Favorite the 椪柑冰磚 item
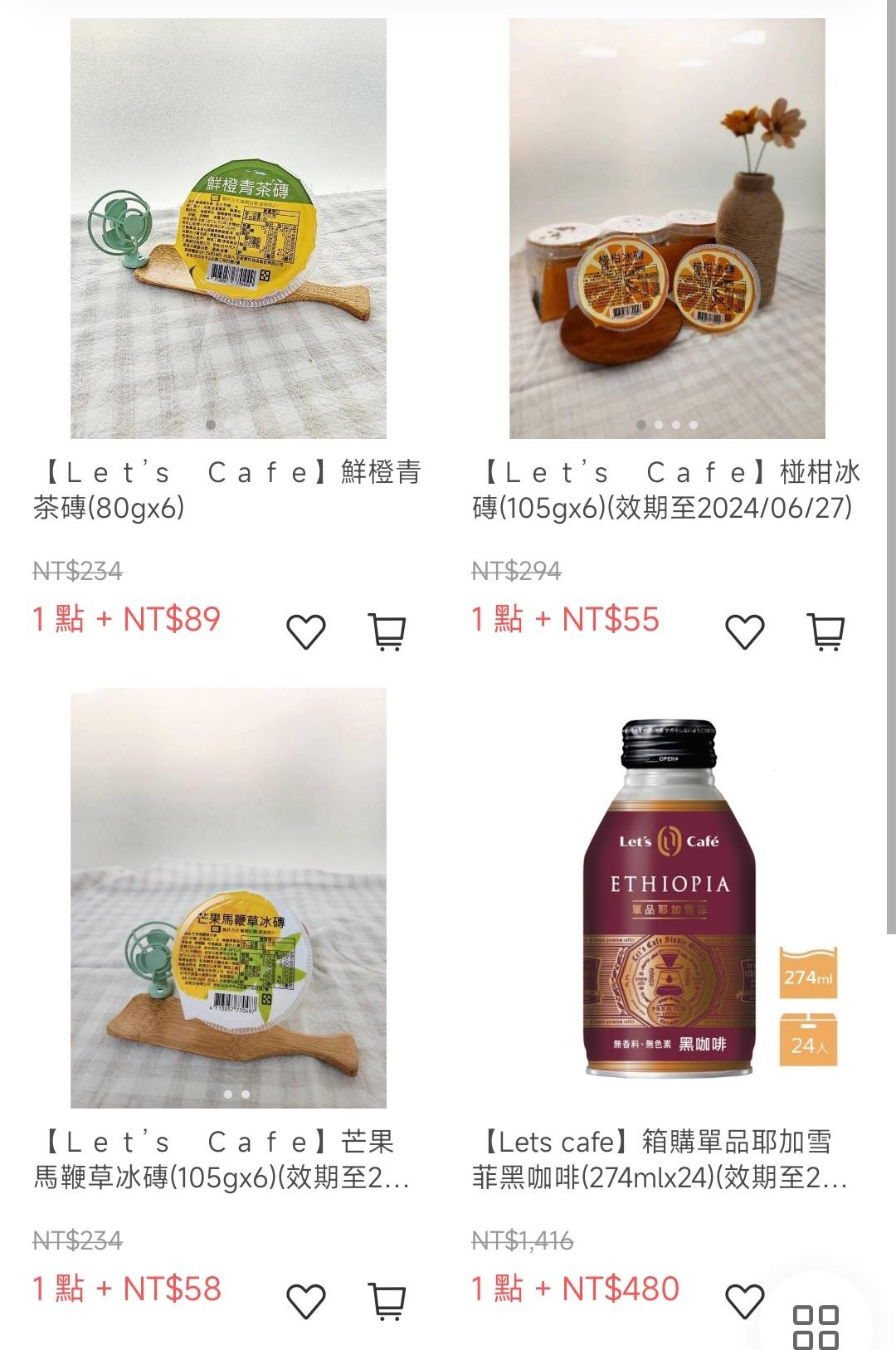Viewport: 896px width, 1350px height. click(x=745, y=632)
